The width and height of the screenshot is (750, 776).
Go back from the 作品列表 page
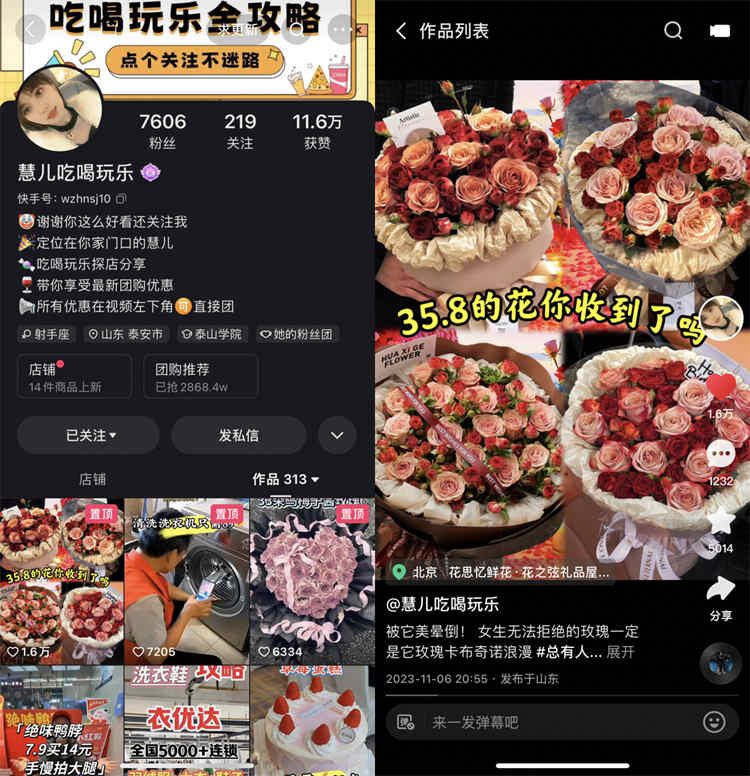point(401,31)
